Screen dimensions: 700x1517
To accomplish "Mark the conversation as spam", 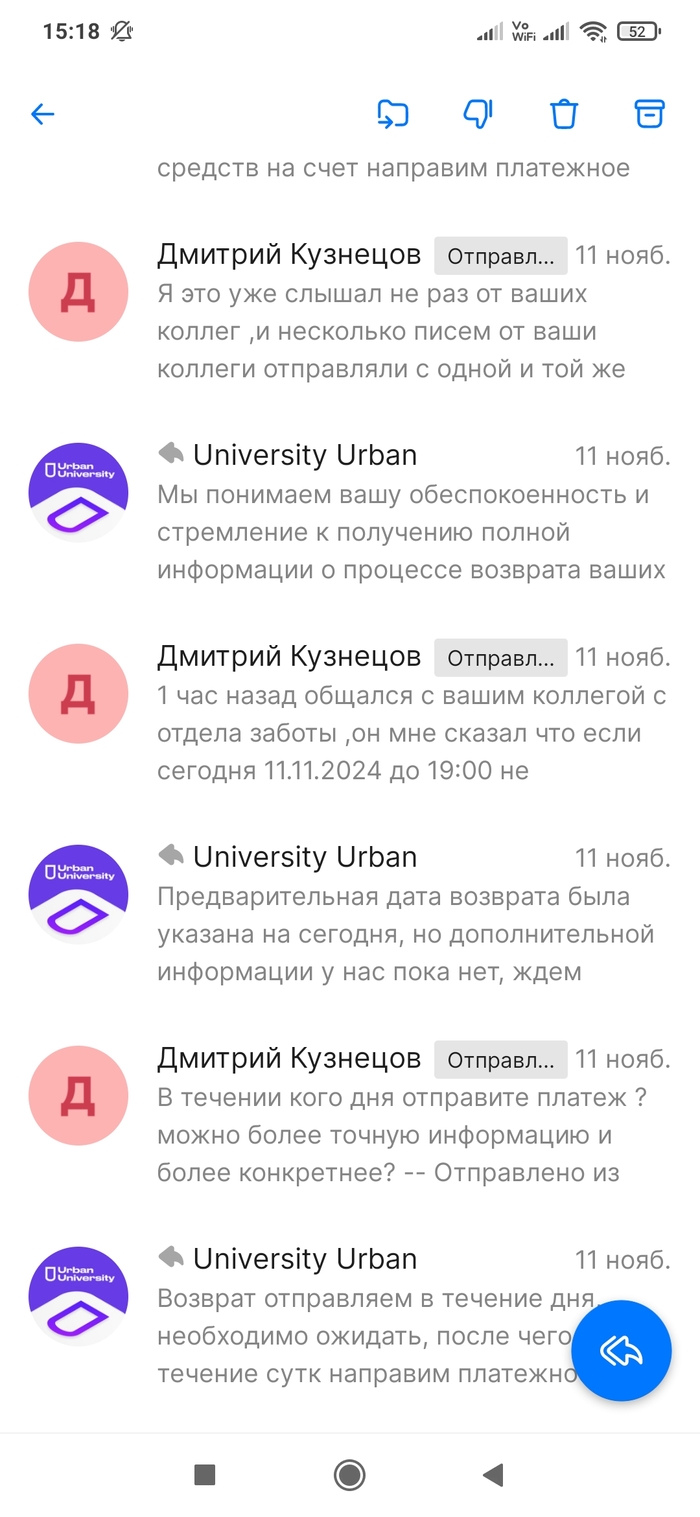I will click(478, 114).
